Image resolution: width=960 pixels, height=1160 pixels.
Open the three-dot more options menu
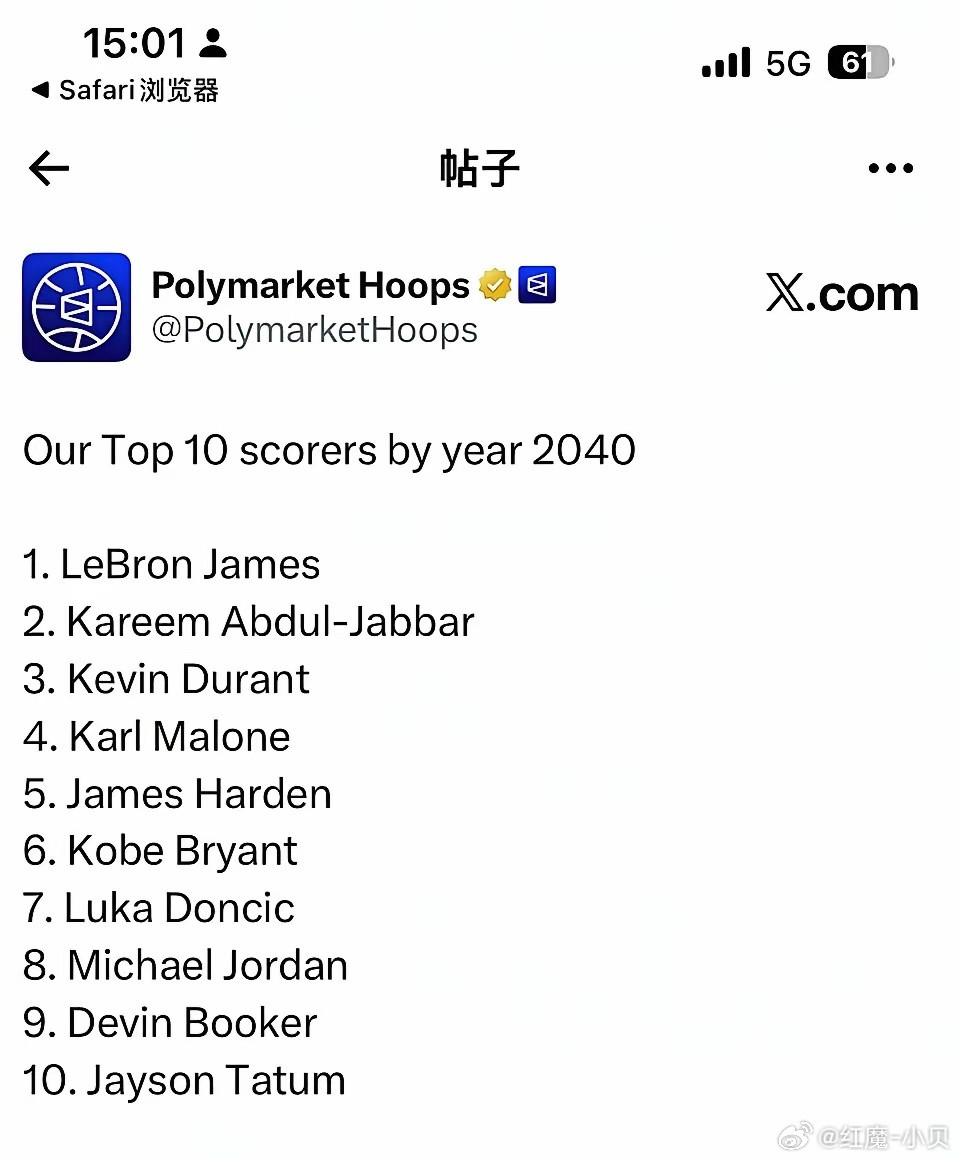coord(889,168)
